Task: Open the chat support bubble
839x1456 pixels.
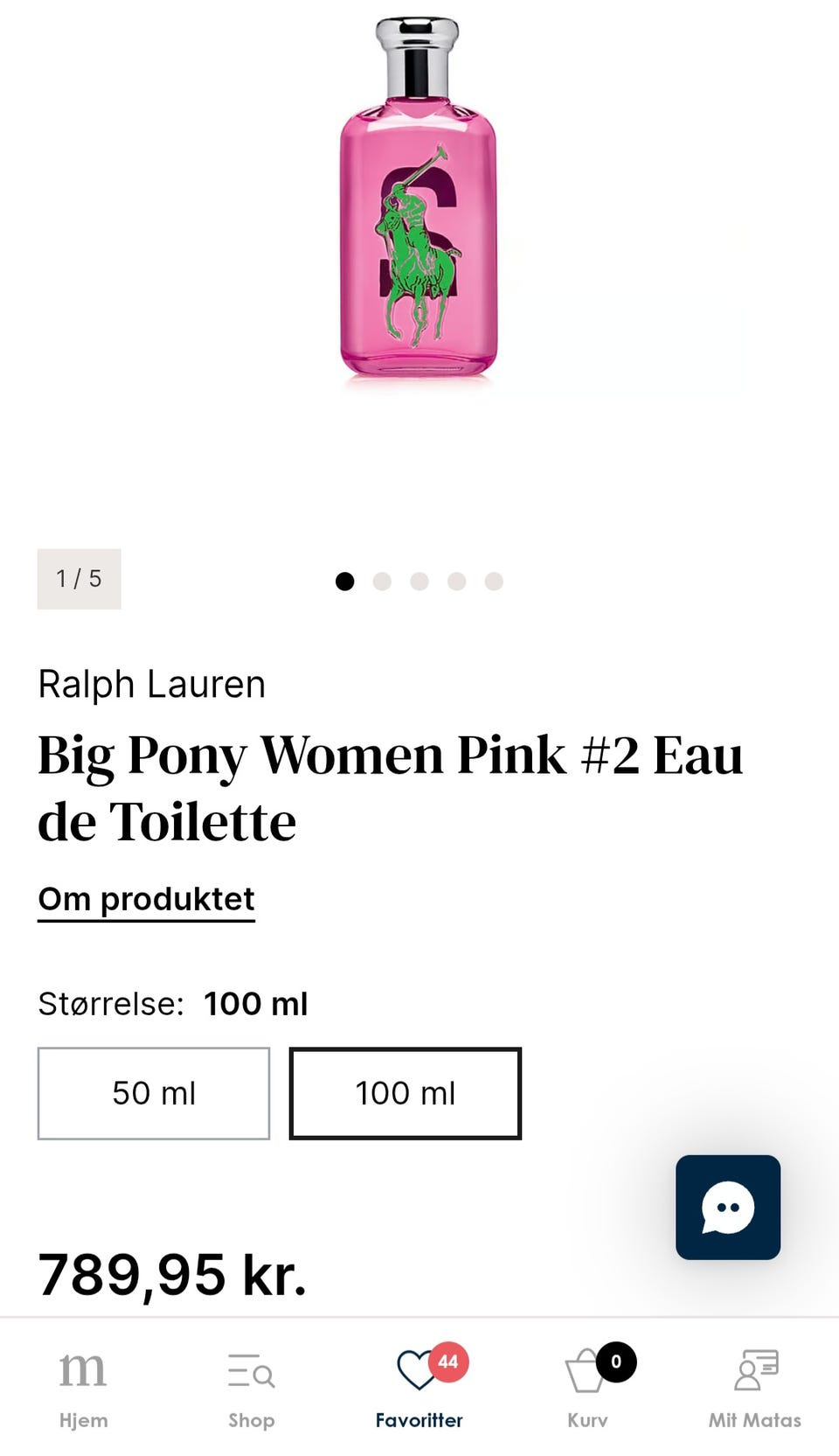Action: point(727,1207)
